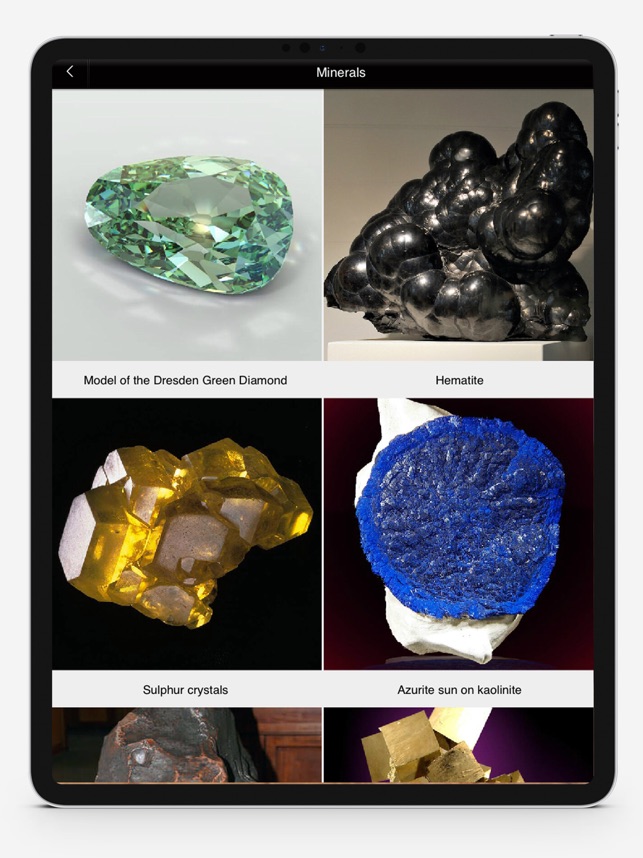Go back from the Minerals screen
Image resolution: width=643 pixels, height=858 pixels.
pyautogui.click(x=70, y=72)
